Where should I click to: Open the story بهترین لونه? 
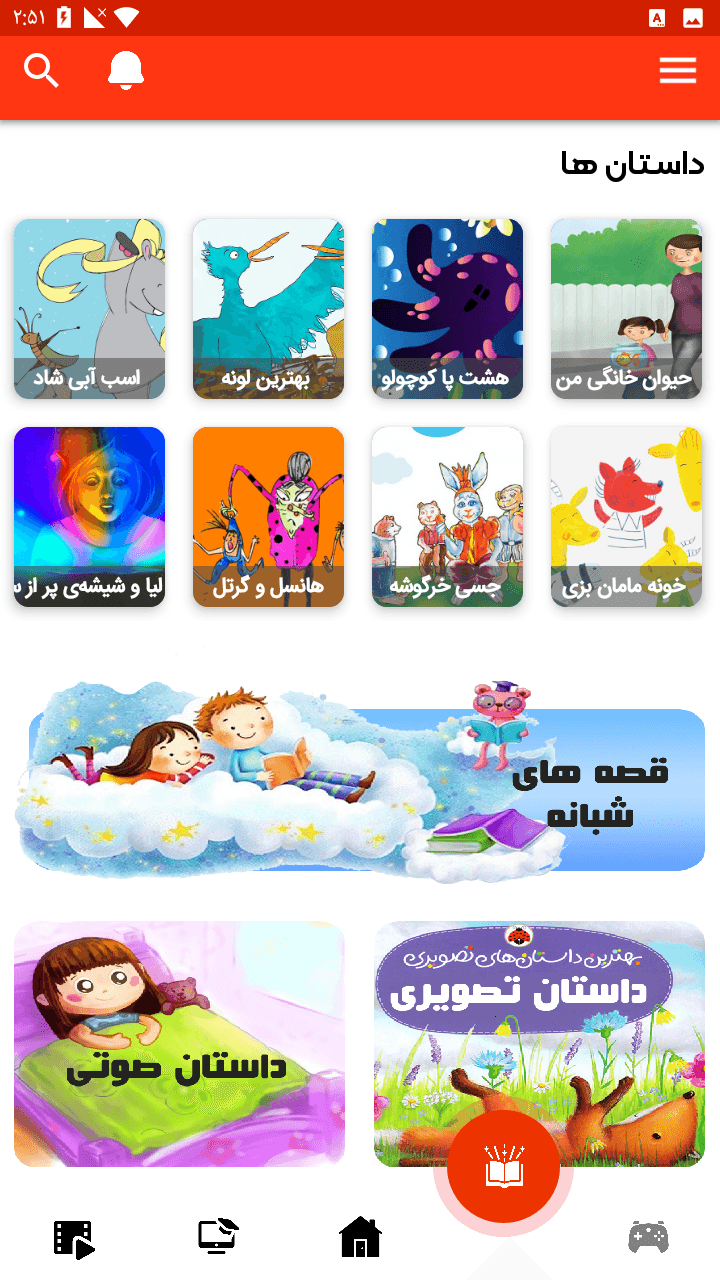tap(268, 308)
